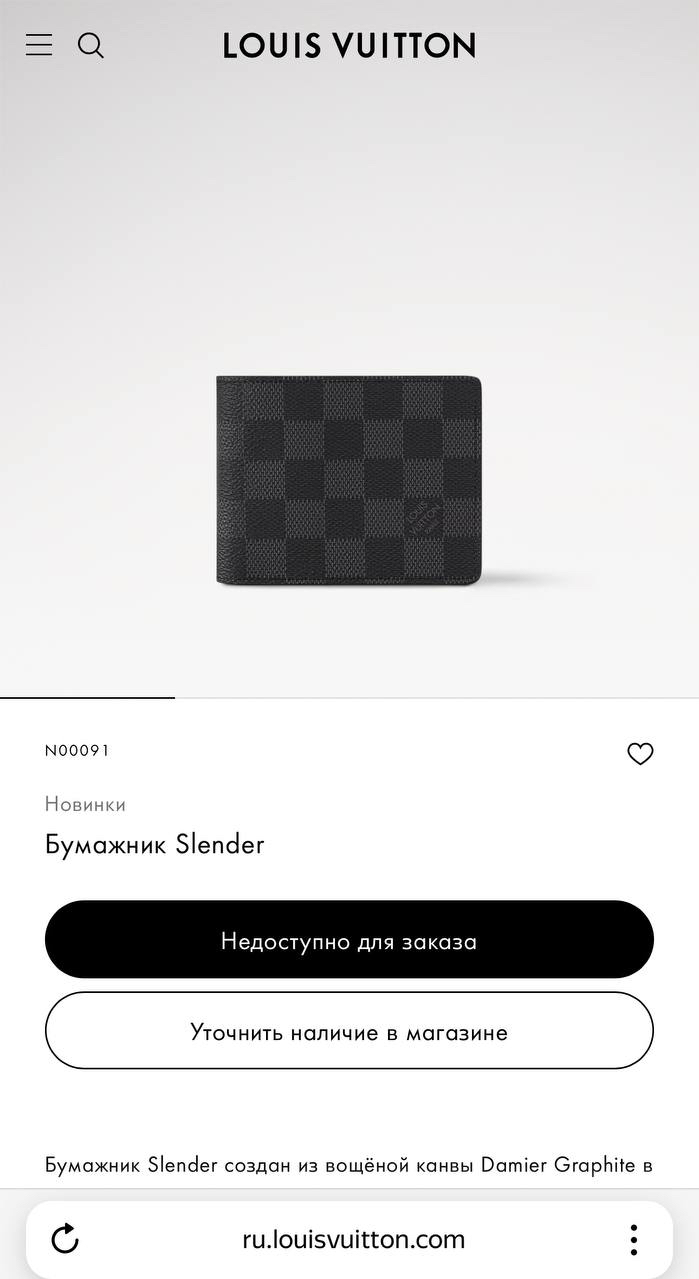Go to the Louis Vuitton homepage via logo

tap(349, 45)
